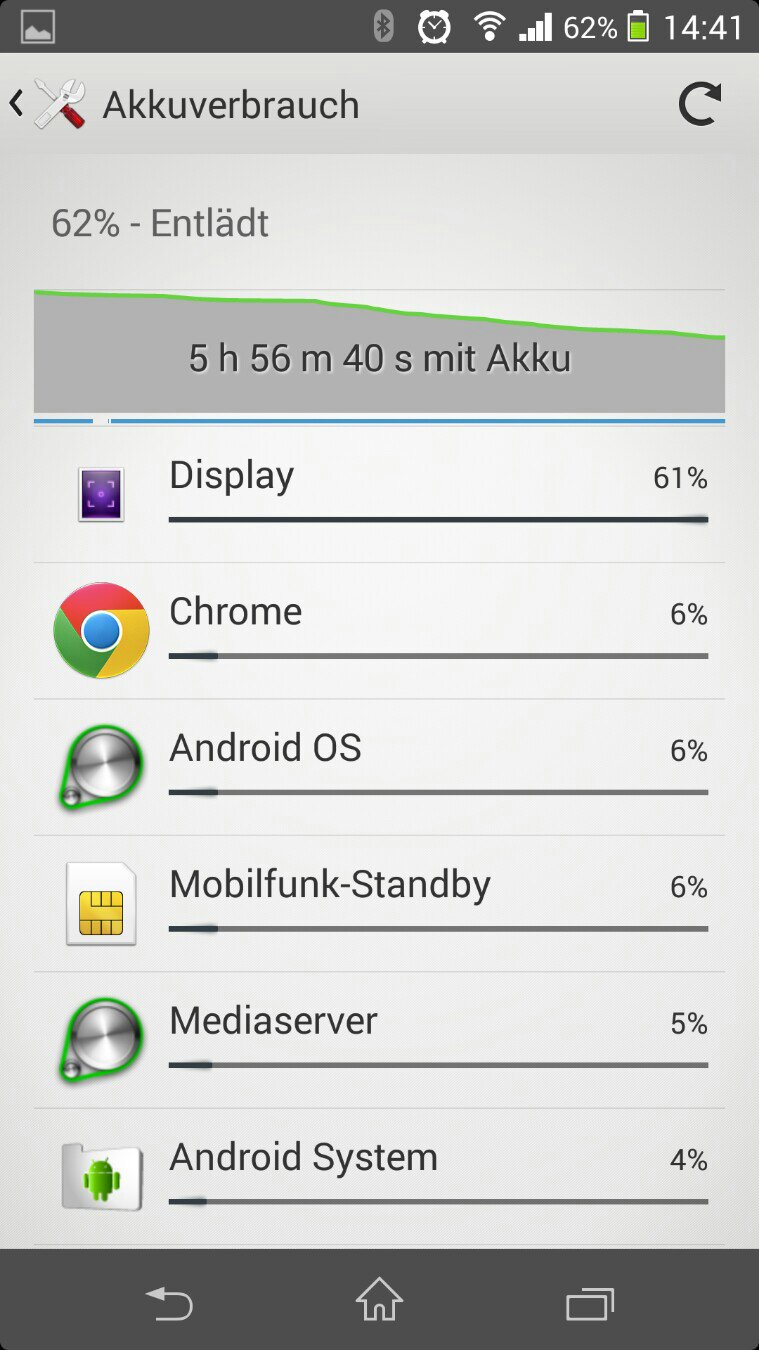Viewport: 759px width, 1350px height.
Task: Tap the system home button
Action: [x=379, y=1301]
